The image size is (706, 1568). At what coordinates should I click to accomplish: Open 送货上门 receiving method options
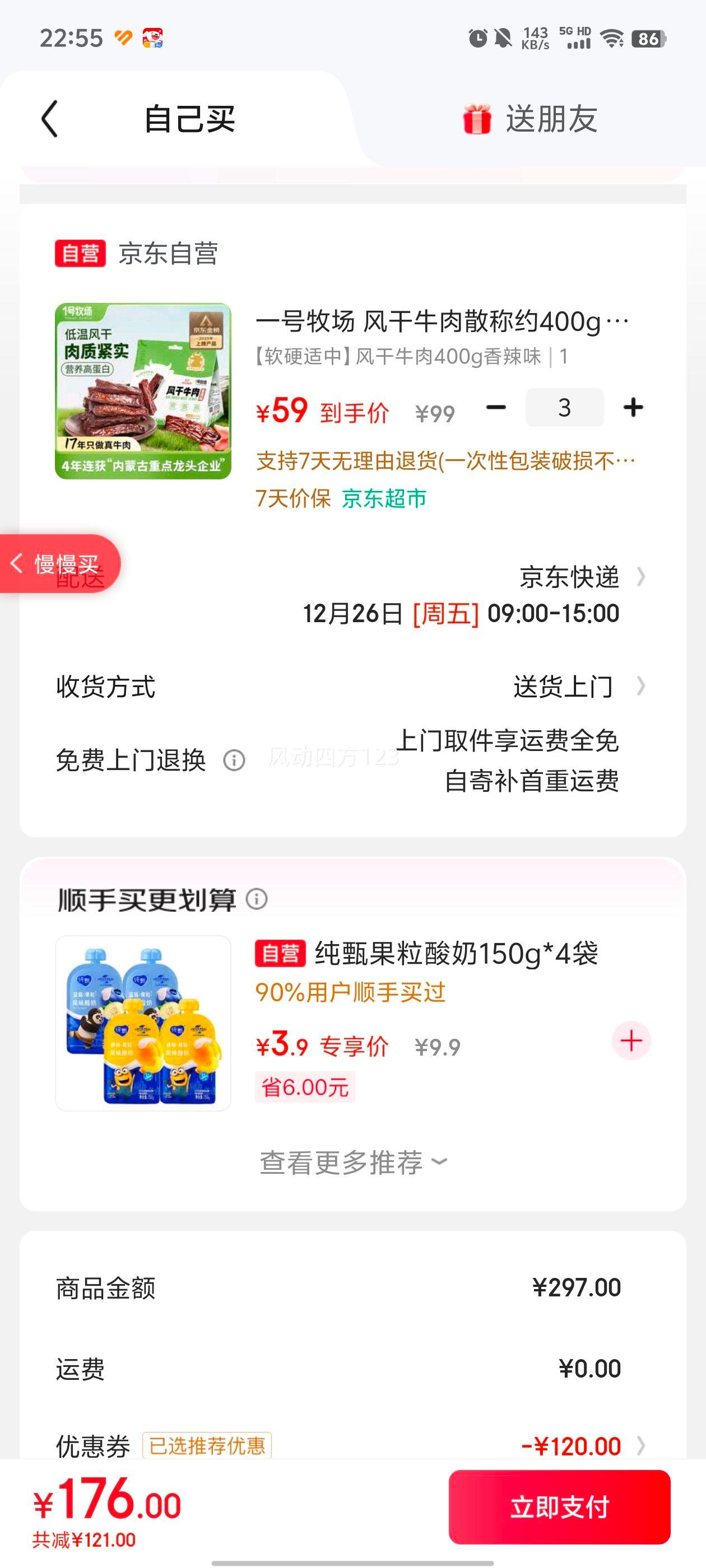562,687
